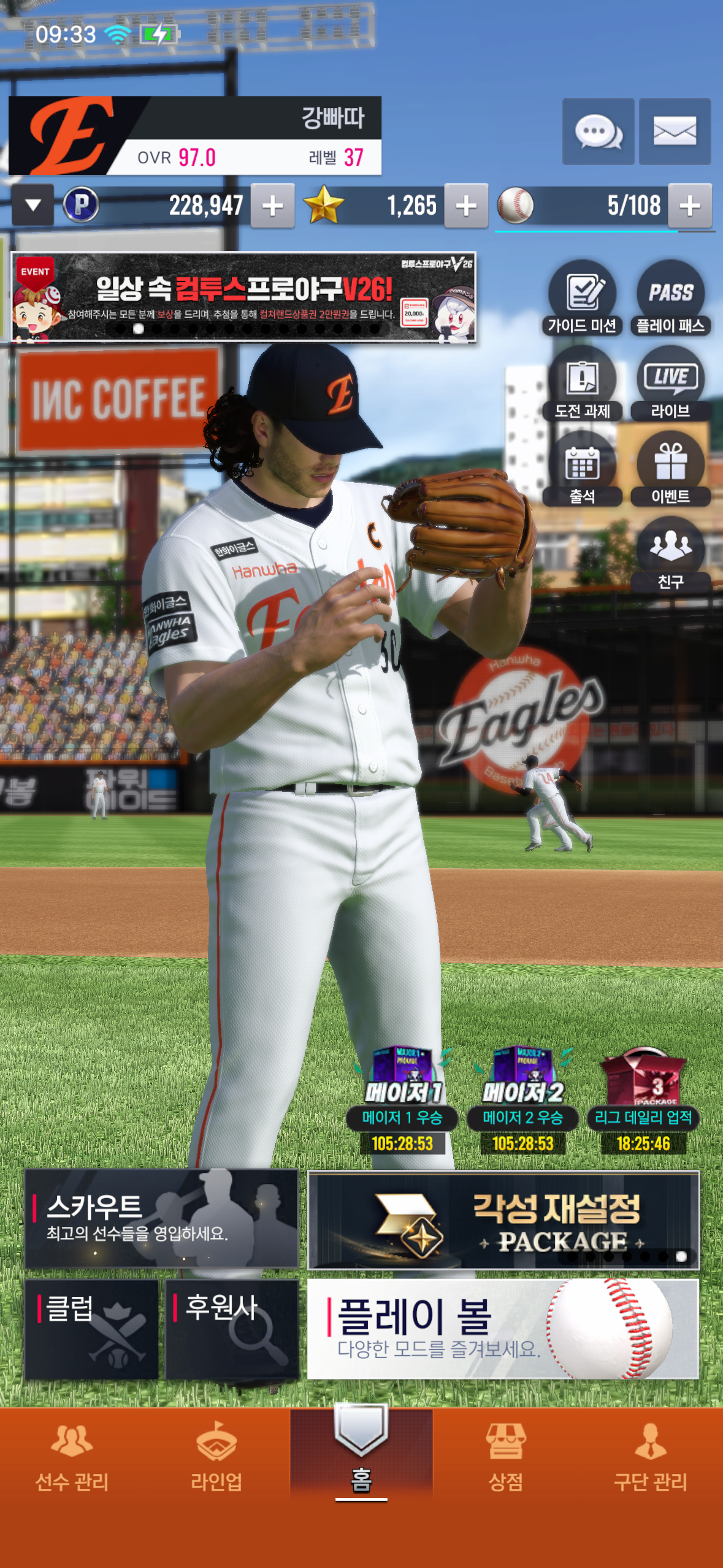Viewport: 723px width, 1568px height.
Task: Open the mailbox envelope icon
Action: point(675,131)
